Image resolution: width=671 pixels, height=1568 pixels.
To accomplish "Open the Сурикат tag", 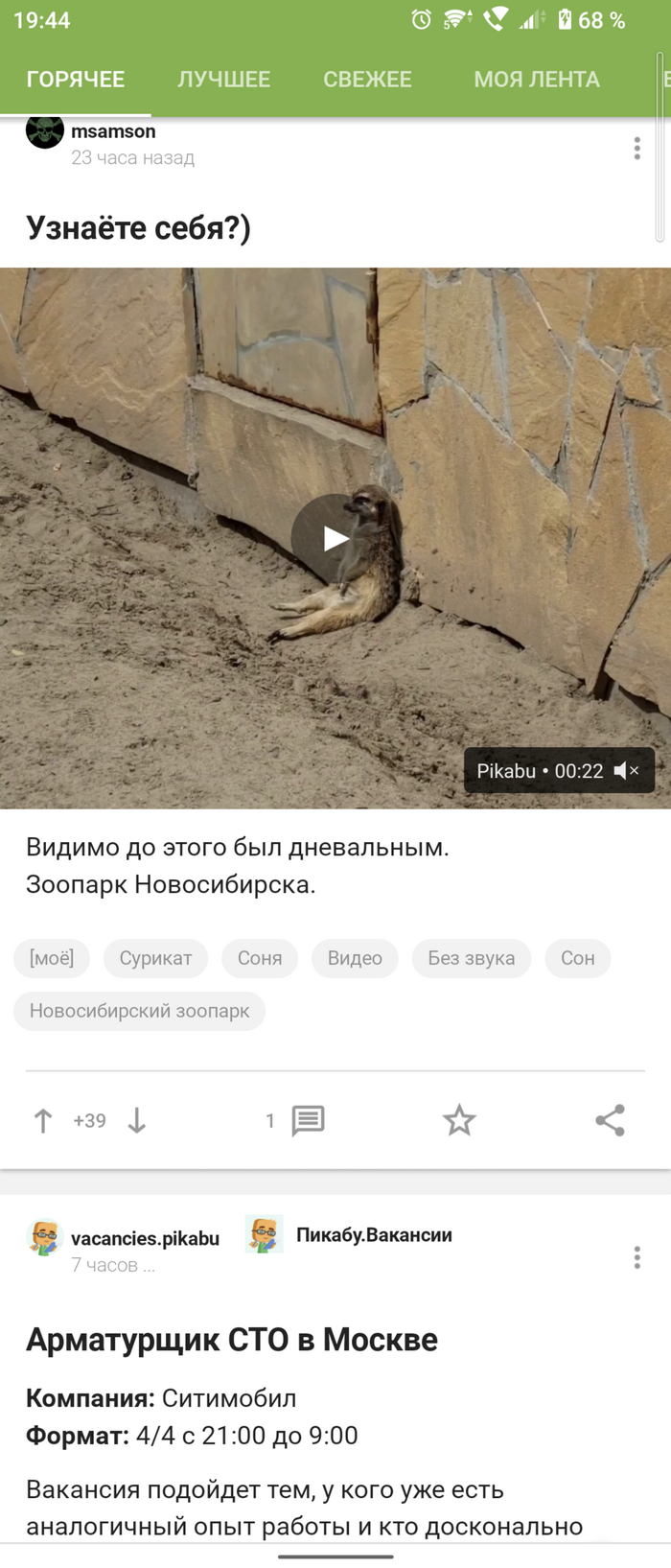I will tap(155, 958).
